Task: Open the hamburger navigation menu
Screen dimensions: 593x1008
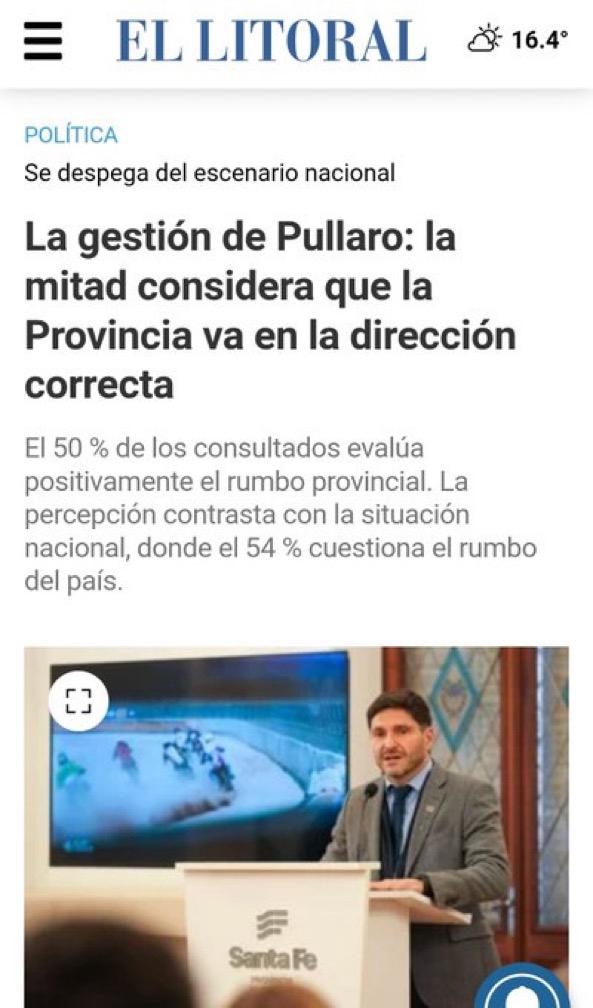Action: pyautogui.click(x=43, y=41)
